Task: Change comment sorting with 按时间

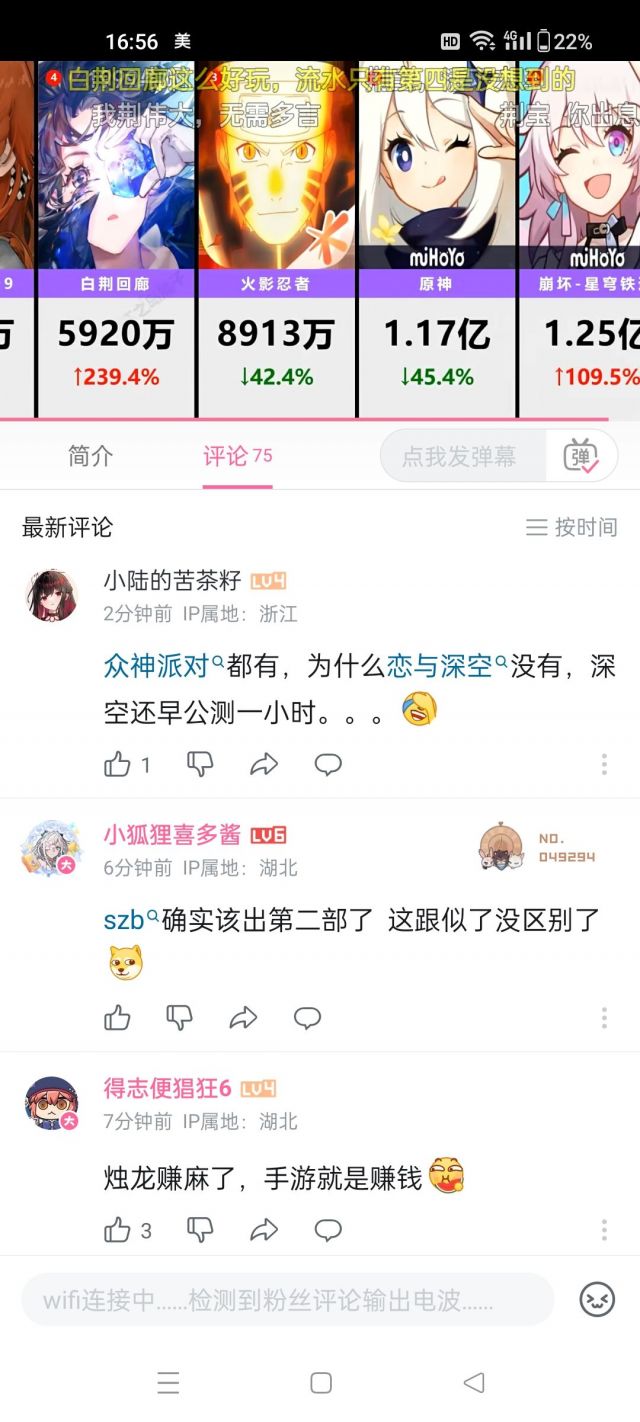Action: (572, 527)
